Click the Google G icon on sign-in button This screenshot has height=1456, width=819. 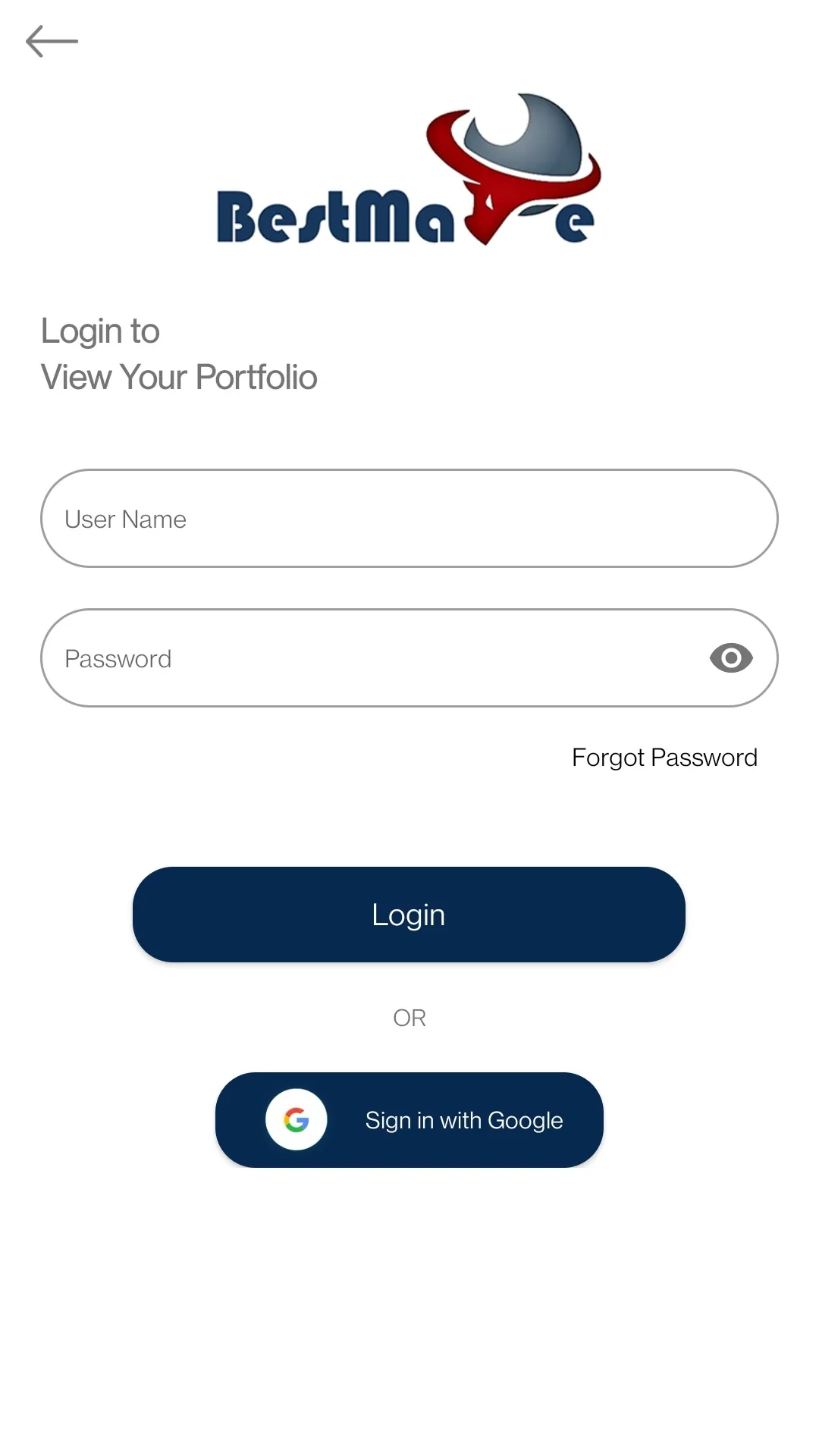coord(297,1119)
